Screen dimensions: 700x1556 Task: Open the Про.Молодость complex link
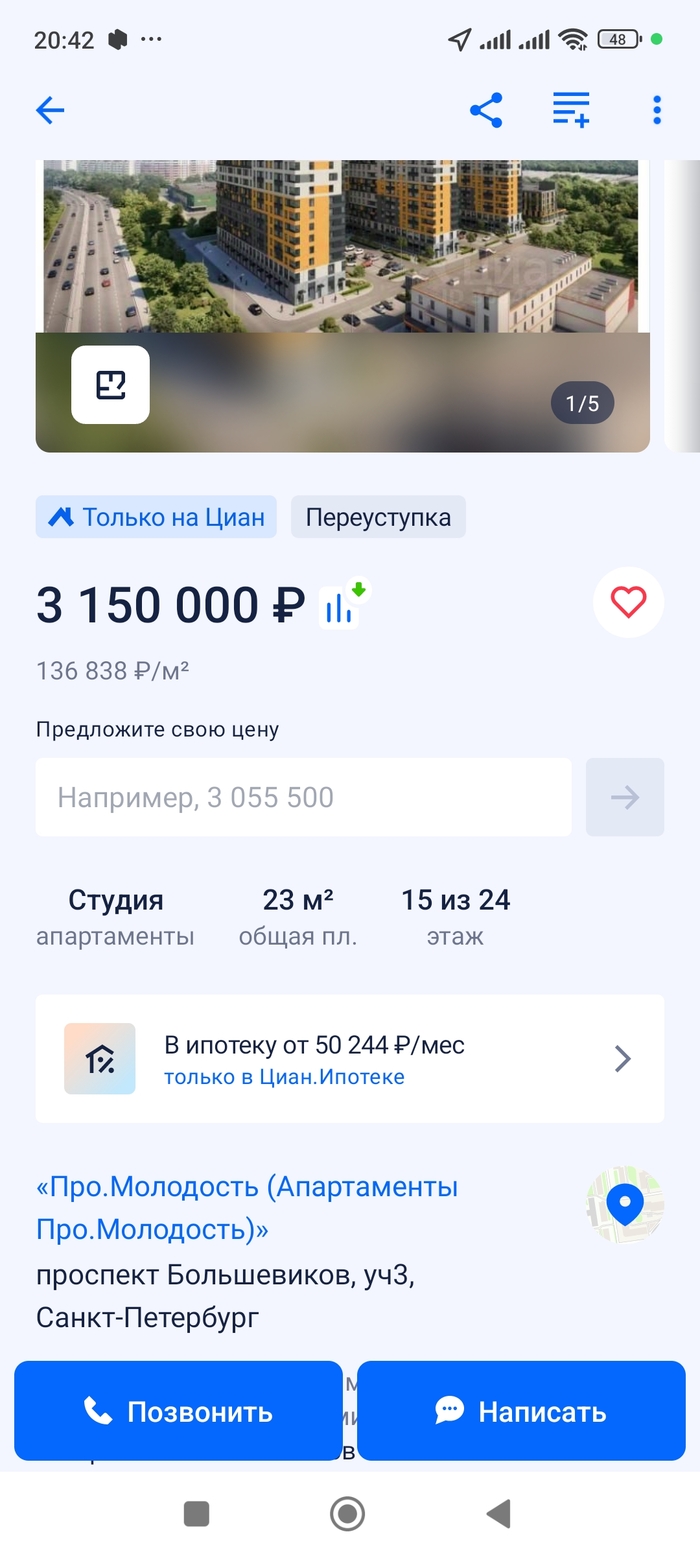[246, 1207]
